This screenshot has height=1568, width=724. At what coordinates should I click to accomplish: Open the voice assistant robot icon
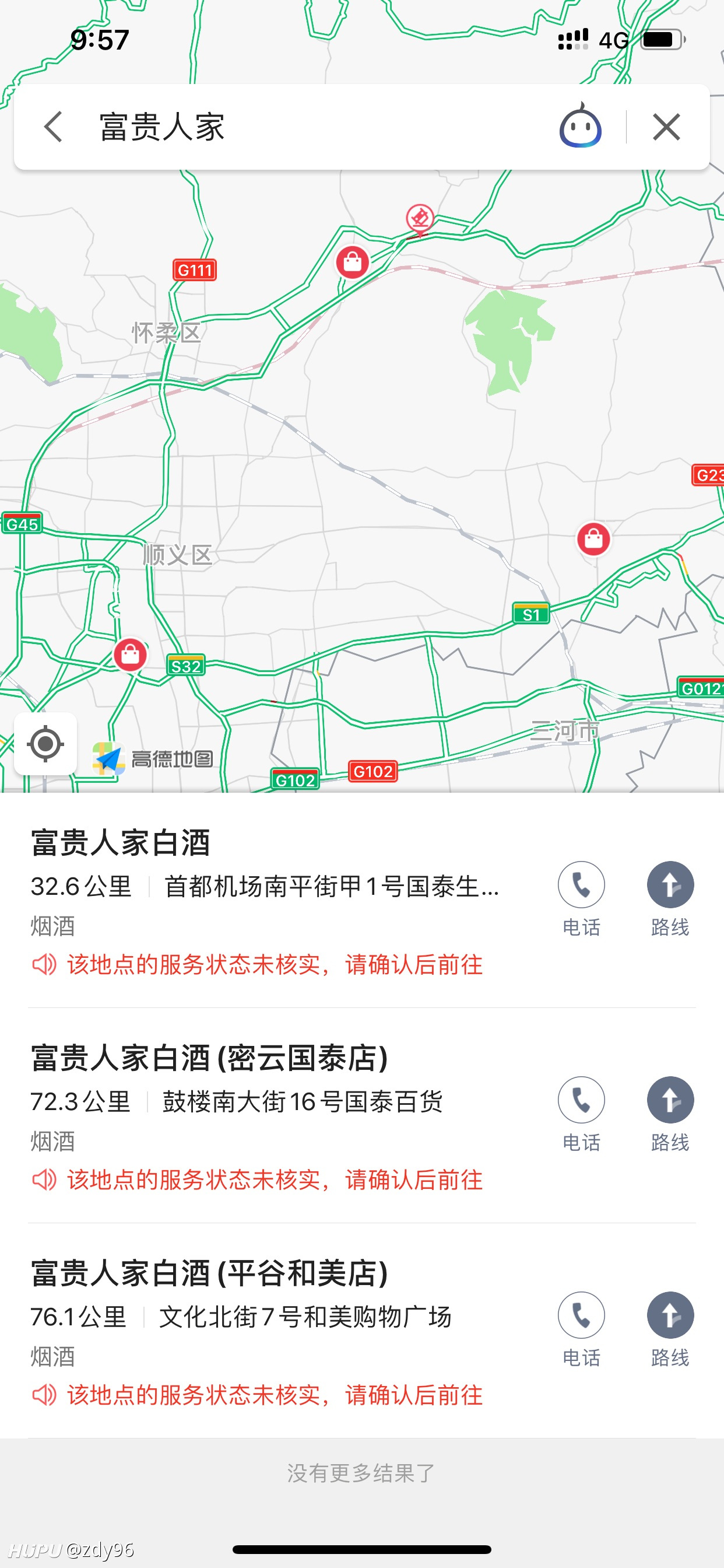pyautogui.click(x=581, y=126)
